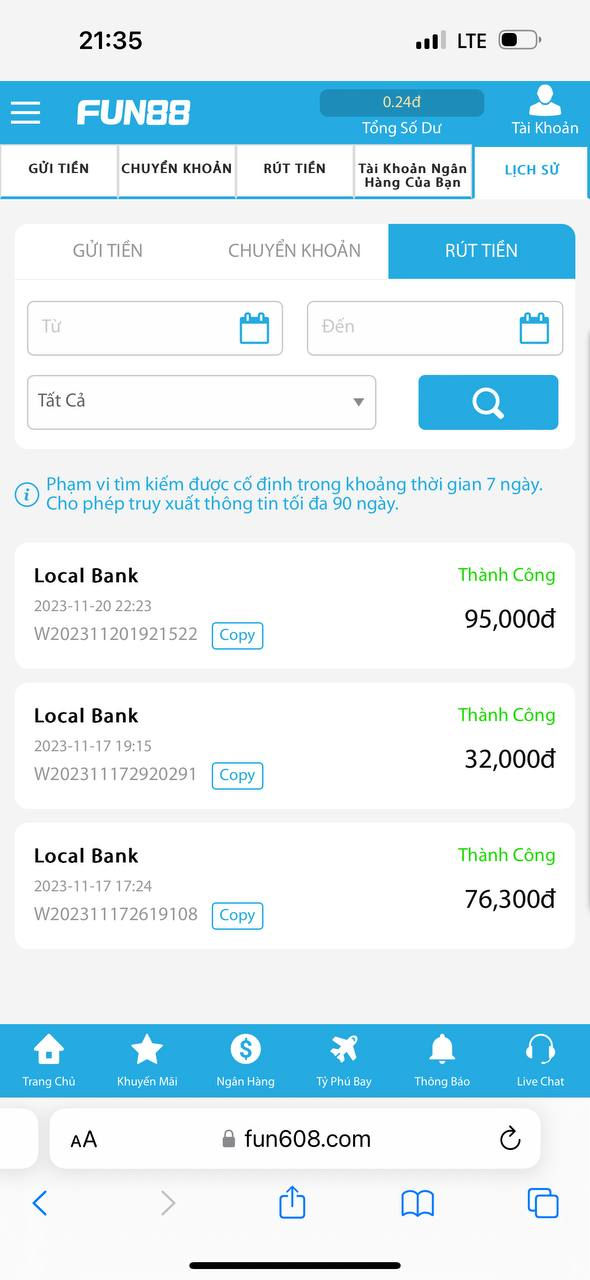Select CHUYỂN KHOẢN history segment
The width and height of the screenshot is (590, 1280).
pos(294,251)
